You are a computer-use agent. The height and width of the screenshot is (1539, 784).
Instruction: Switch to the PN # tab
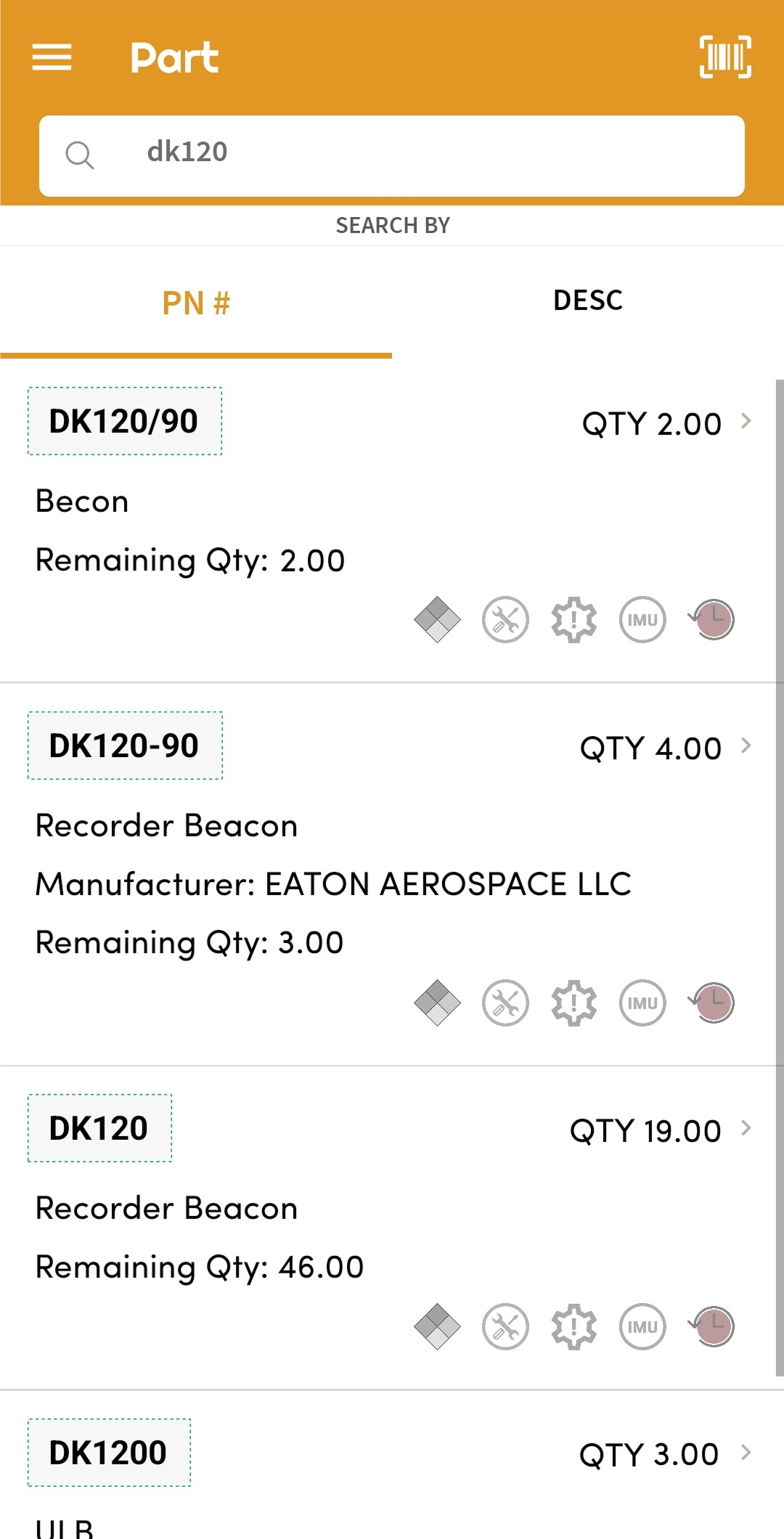(x=196, y=303)
